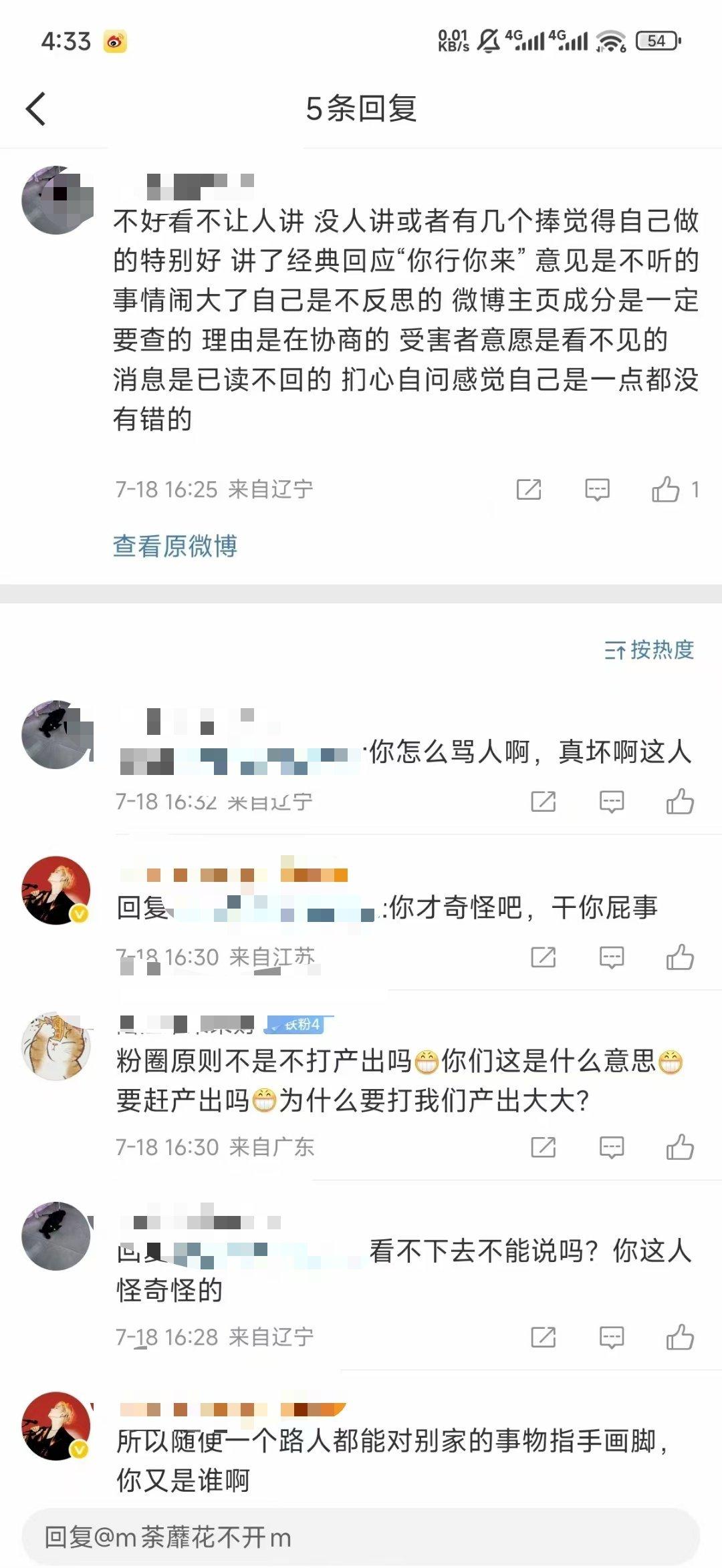The width and height of the screenshot is (722, 1568).
Task: Repost the main comment posted at 16:25
Action: (x=529, y=489)
